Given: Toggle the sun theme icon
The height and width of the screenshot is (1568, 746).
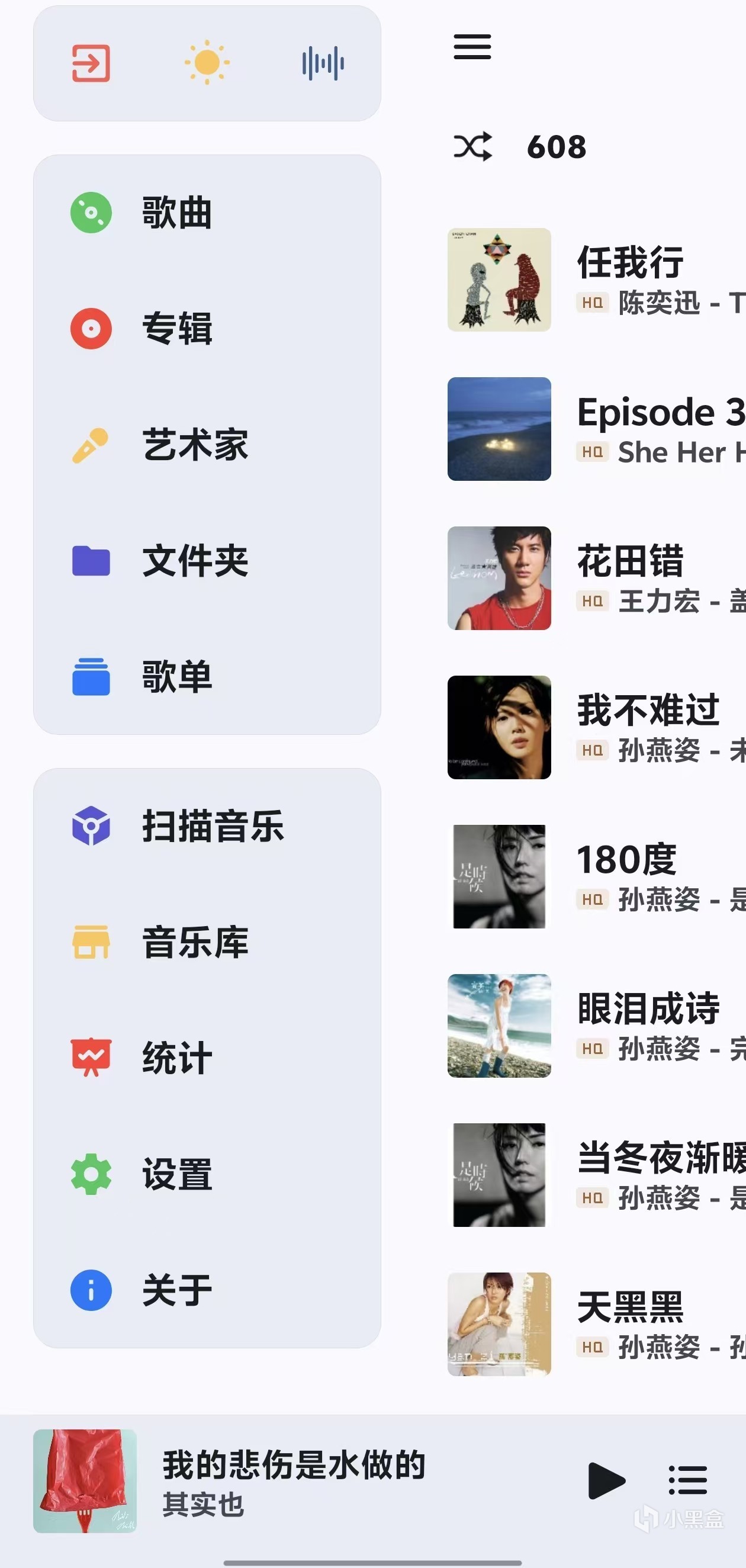Looking at the screenshot, I should 206,62.
